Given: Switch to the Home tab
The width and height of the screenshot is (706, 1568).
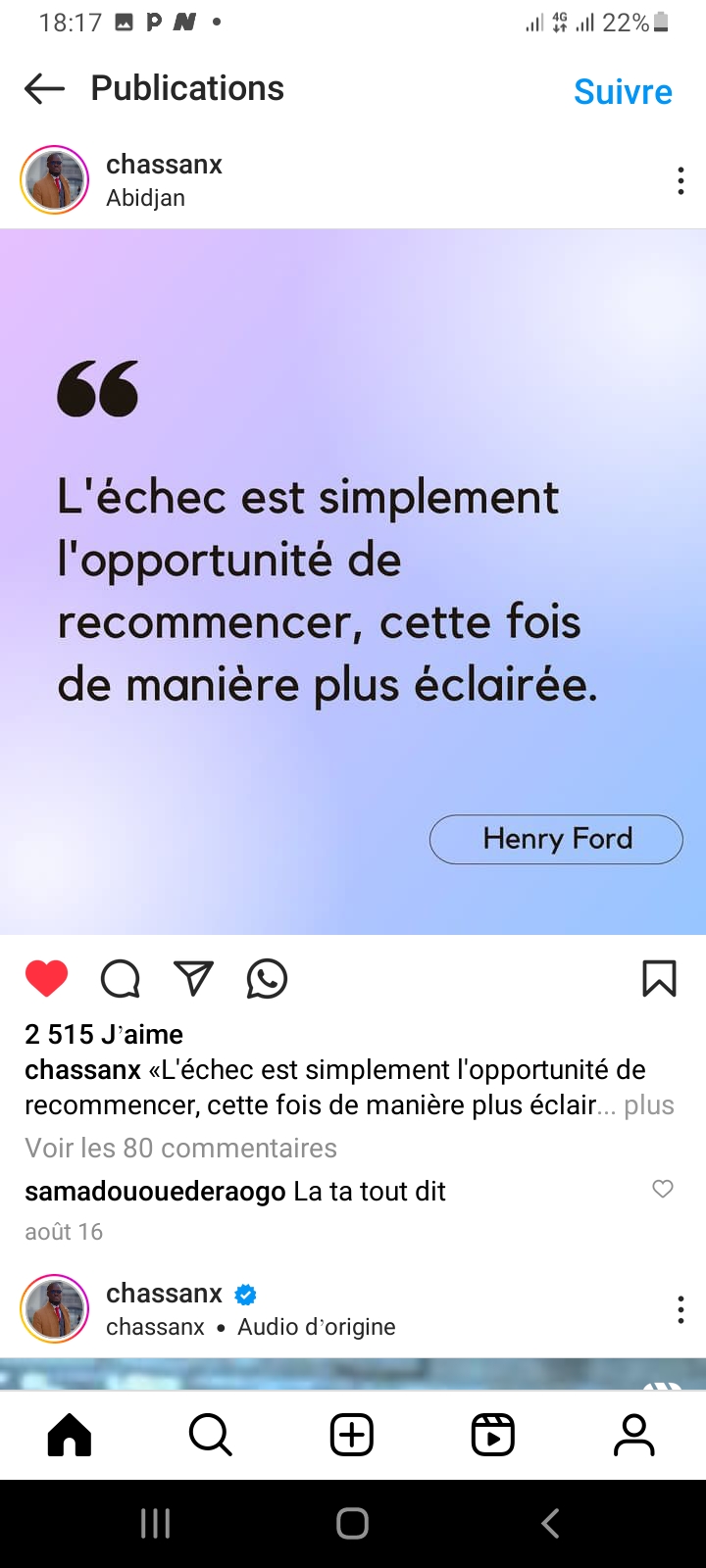Looking at the screenshot, I should pos(70,1436).
